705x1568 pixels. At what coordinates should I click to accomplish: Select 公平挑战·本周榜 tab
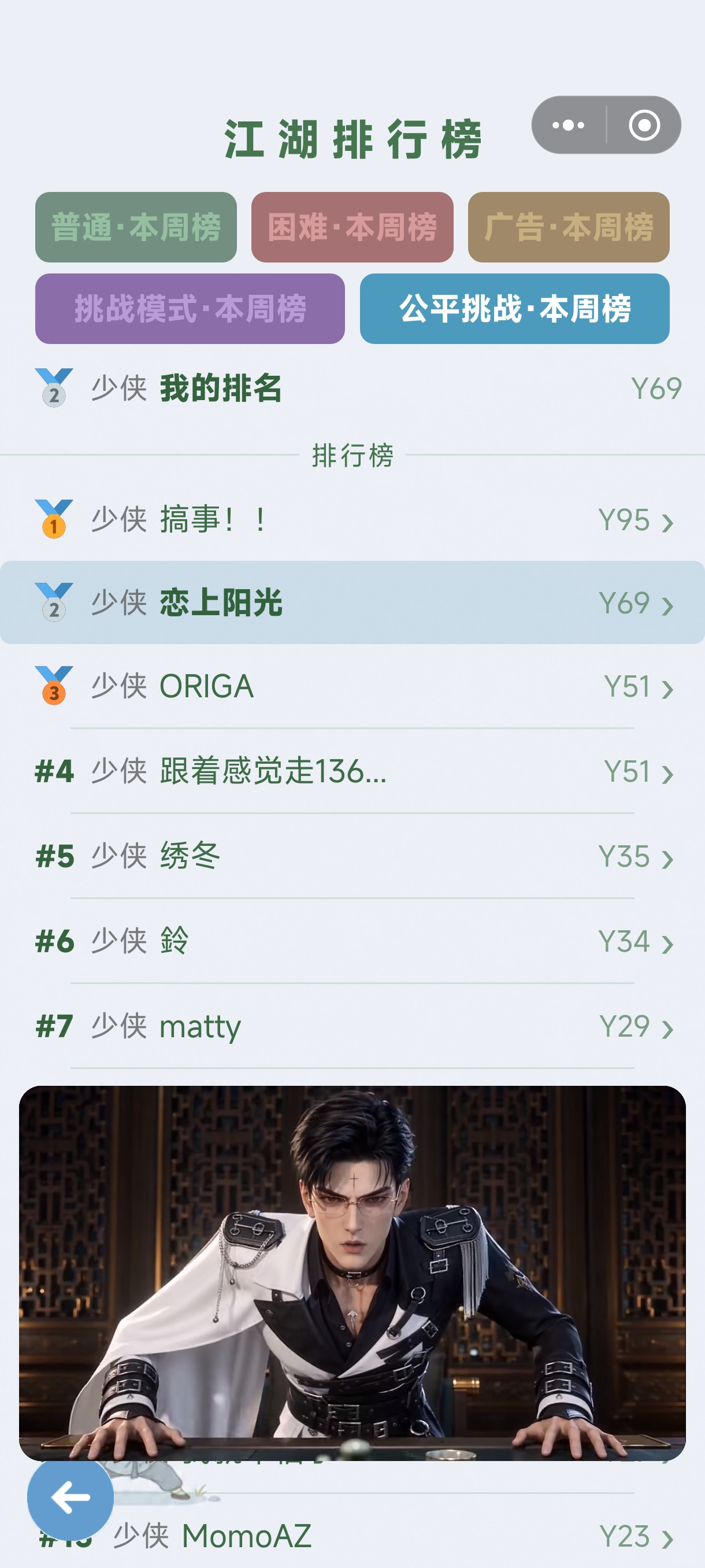[x=515, y=309]
